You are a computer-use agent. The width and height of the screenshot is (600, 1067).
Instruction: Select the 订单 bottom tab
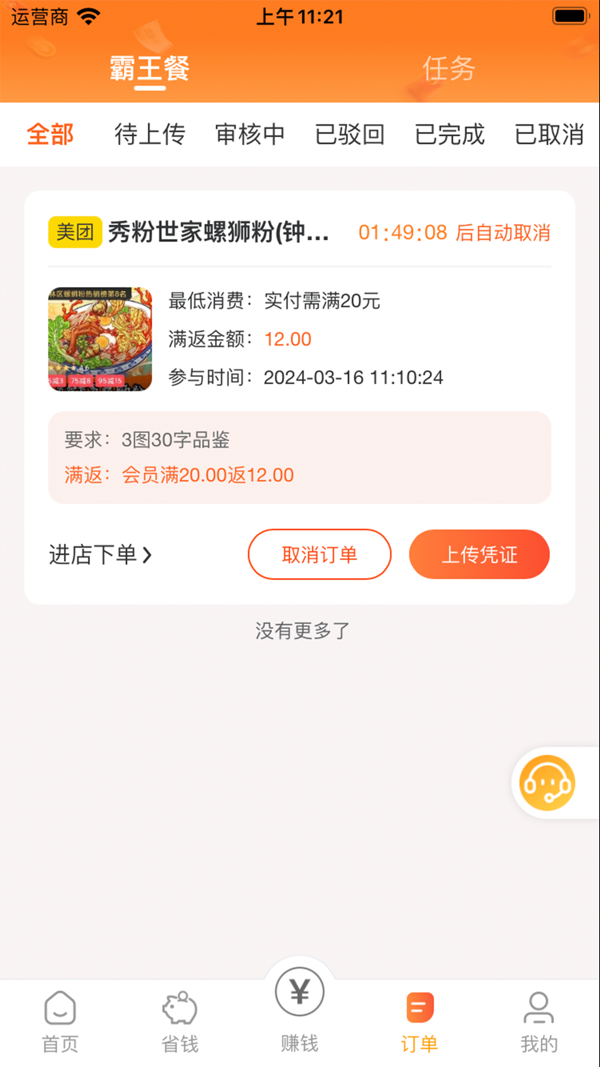click(x=420, y=1022)
